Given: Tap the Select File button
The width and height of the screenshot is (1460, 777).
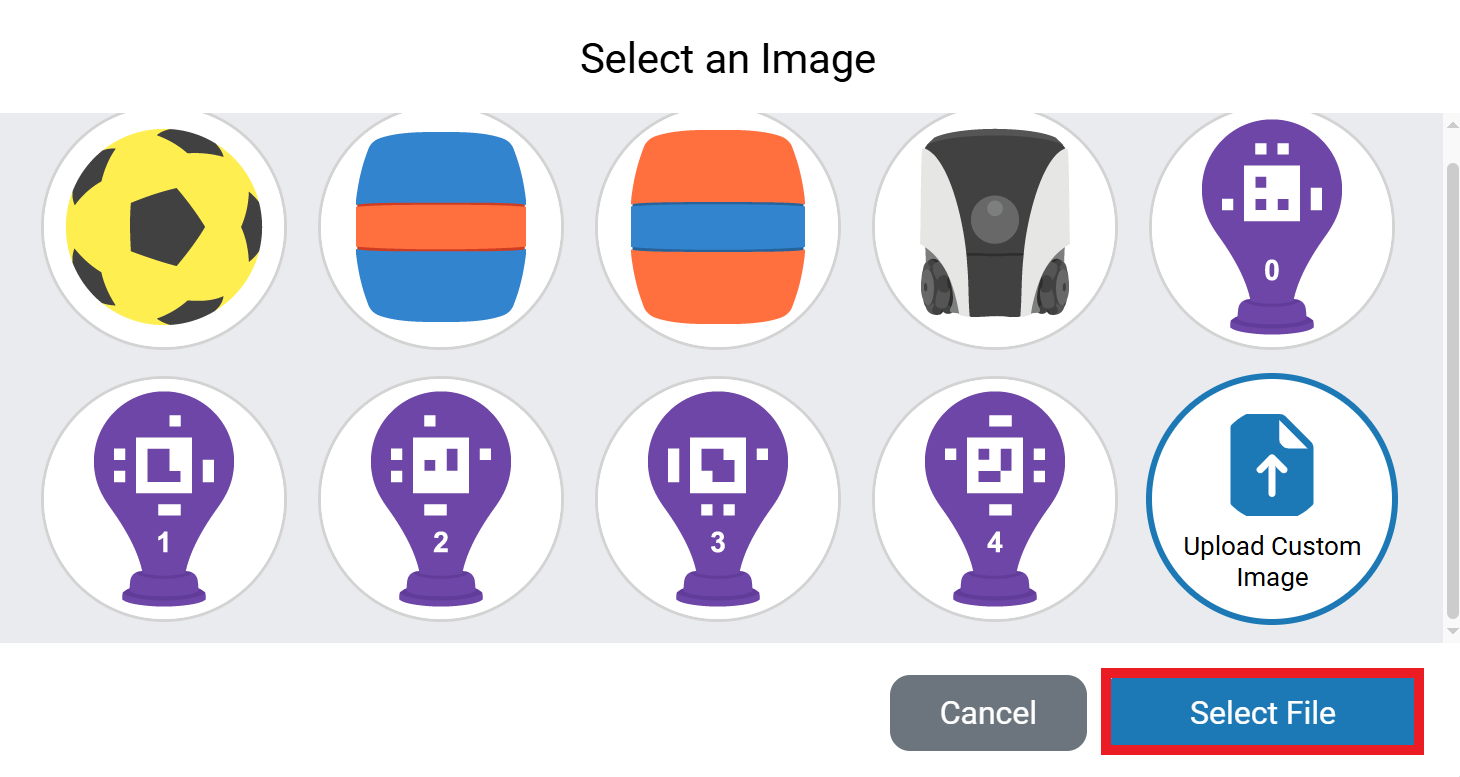Looking at the screenshot, I should pos(1262,713).
